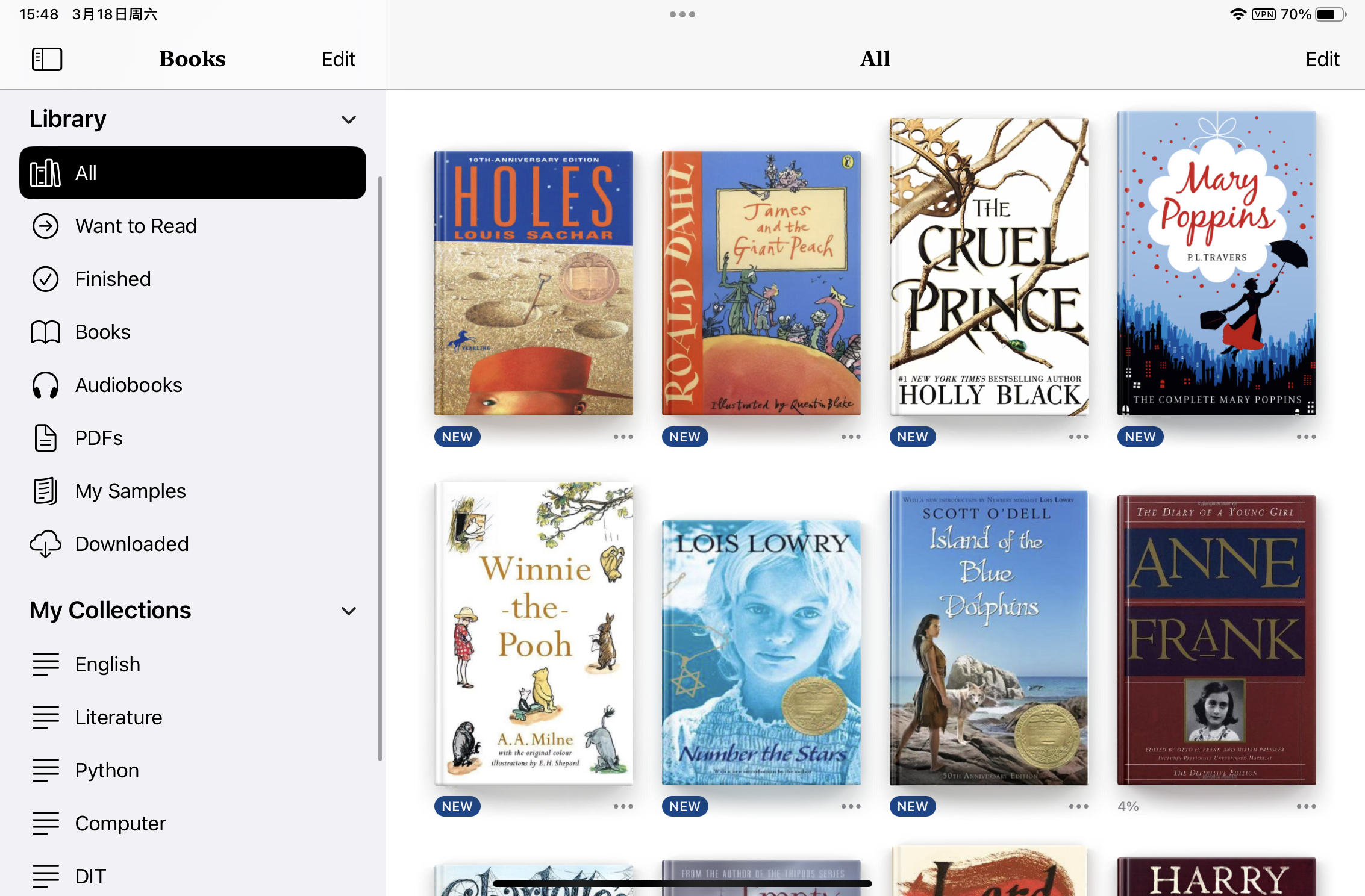The image size is (1365, 896).
Task: Open the Literature collection
Action: pos(118,717)
